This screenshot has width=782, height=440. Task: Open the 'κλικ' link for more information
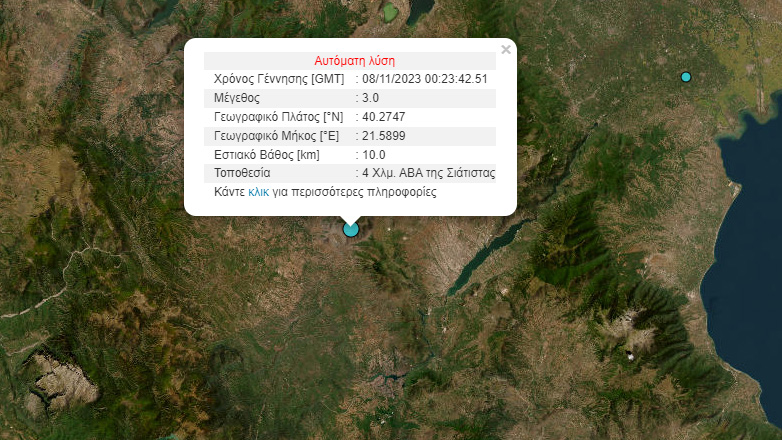pos(259,192)
